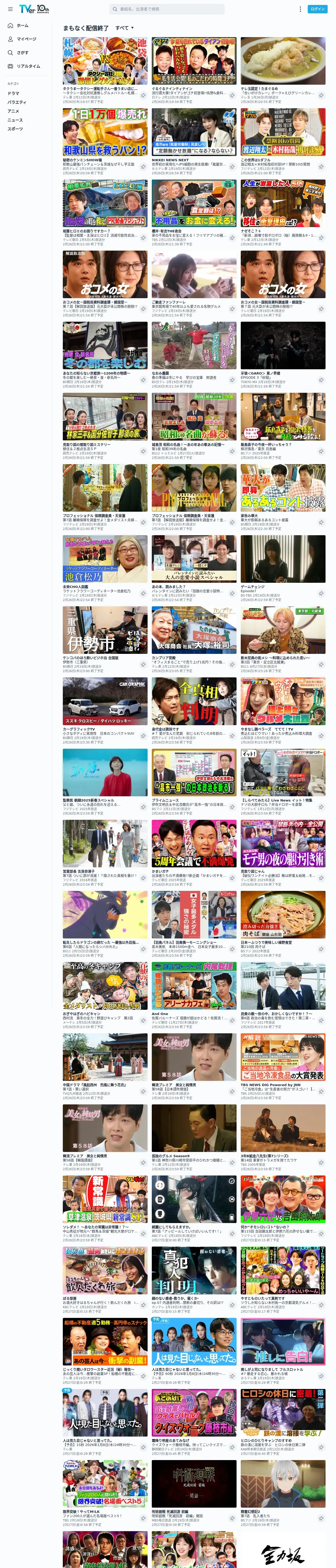
Task: Open the three-dot overflow menu
Action: point(300,9)
